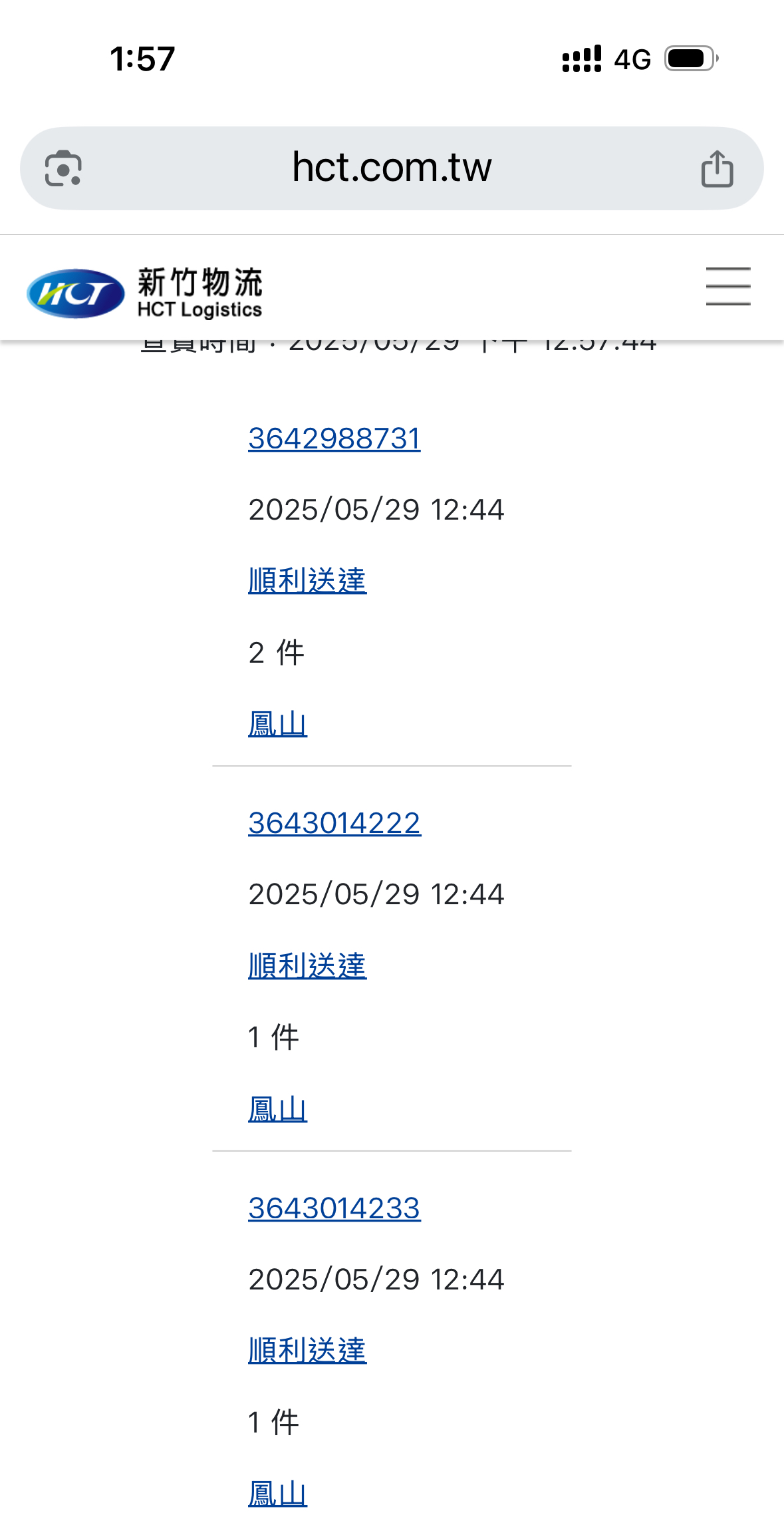Open 鳳山 link for 3642988731
The image size is (784, 1529).
pos(277,724)
